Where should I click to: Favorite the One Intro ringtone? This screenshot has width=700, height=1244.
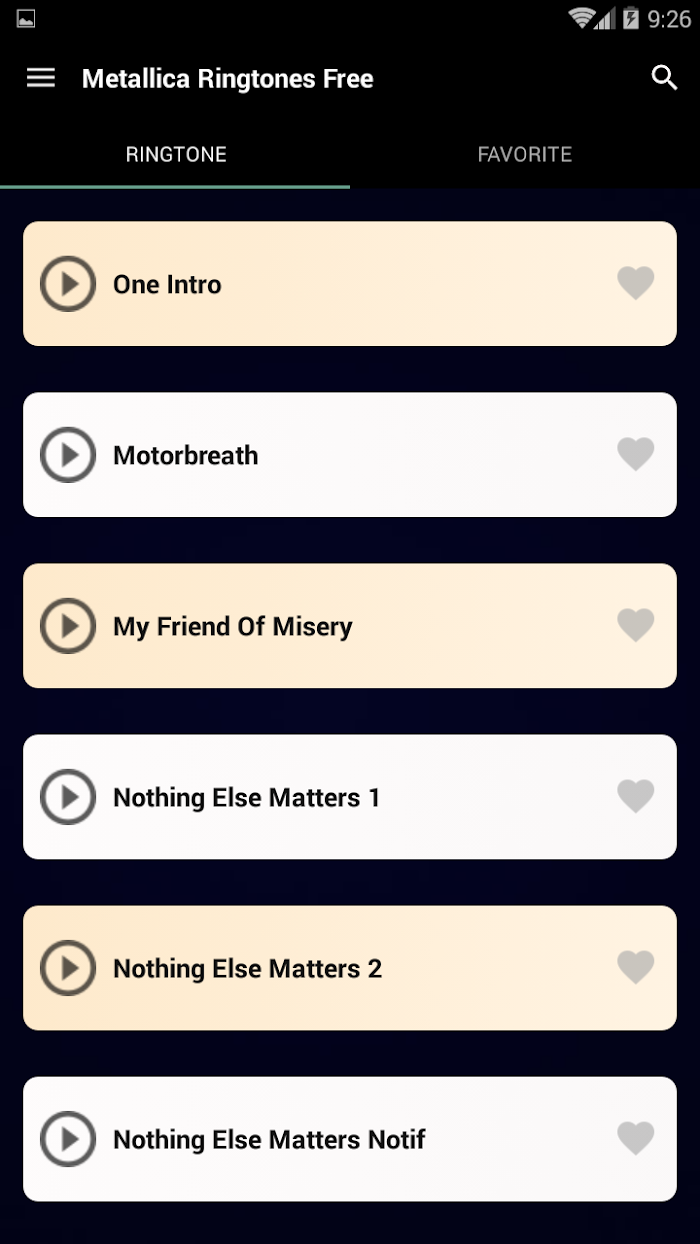[636, 283]
